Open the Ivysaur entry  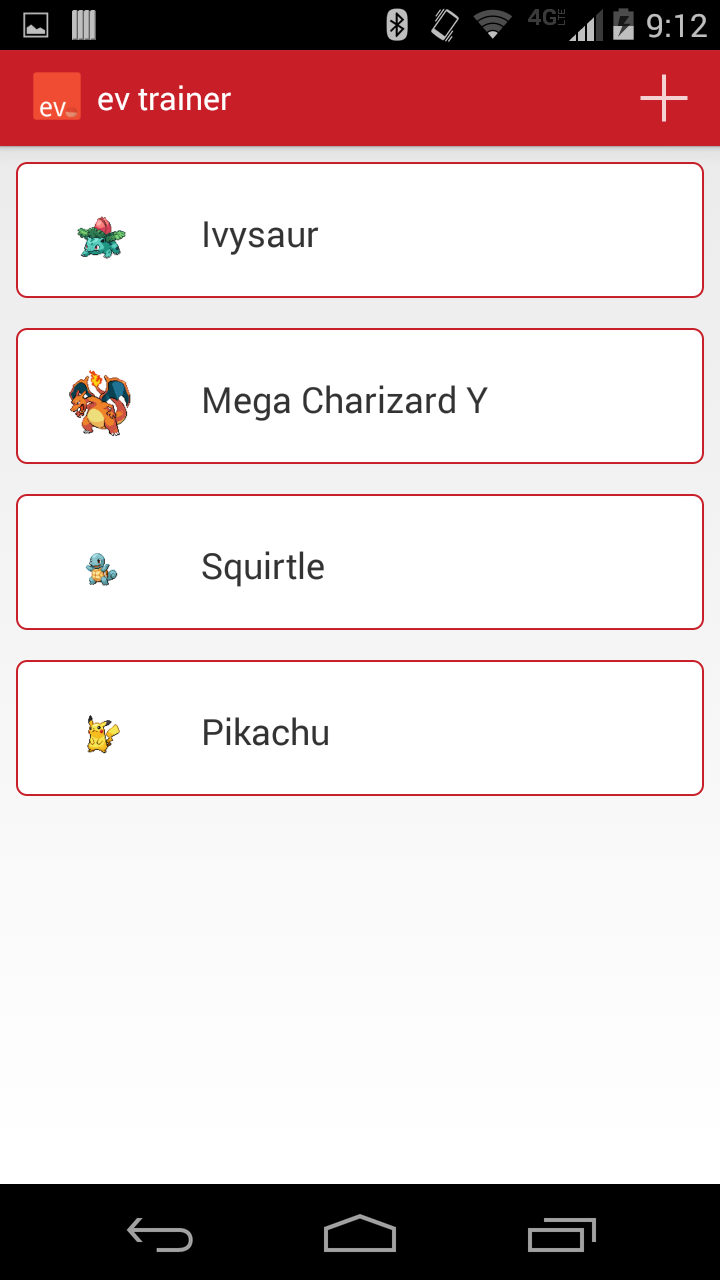(360, 231)
